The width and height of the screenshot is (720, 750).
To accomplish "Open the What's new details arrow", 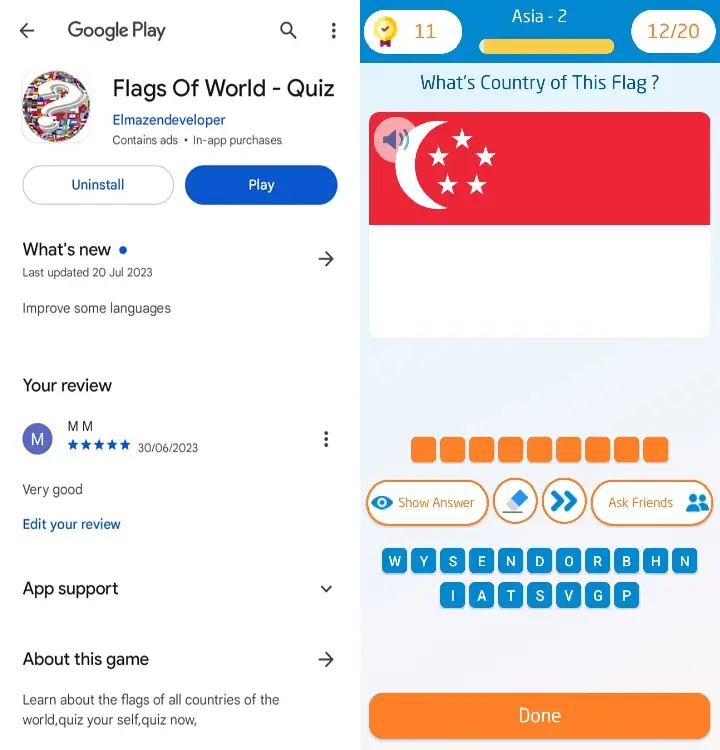I will point(325,259).
